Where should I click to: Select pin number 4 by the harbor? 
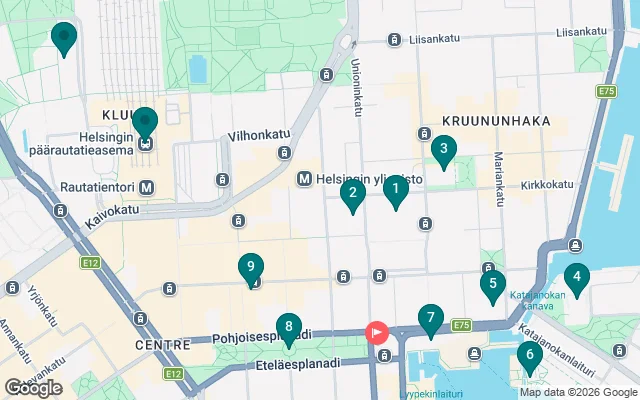pyautogui.click(x=576, y=276)
